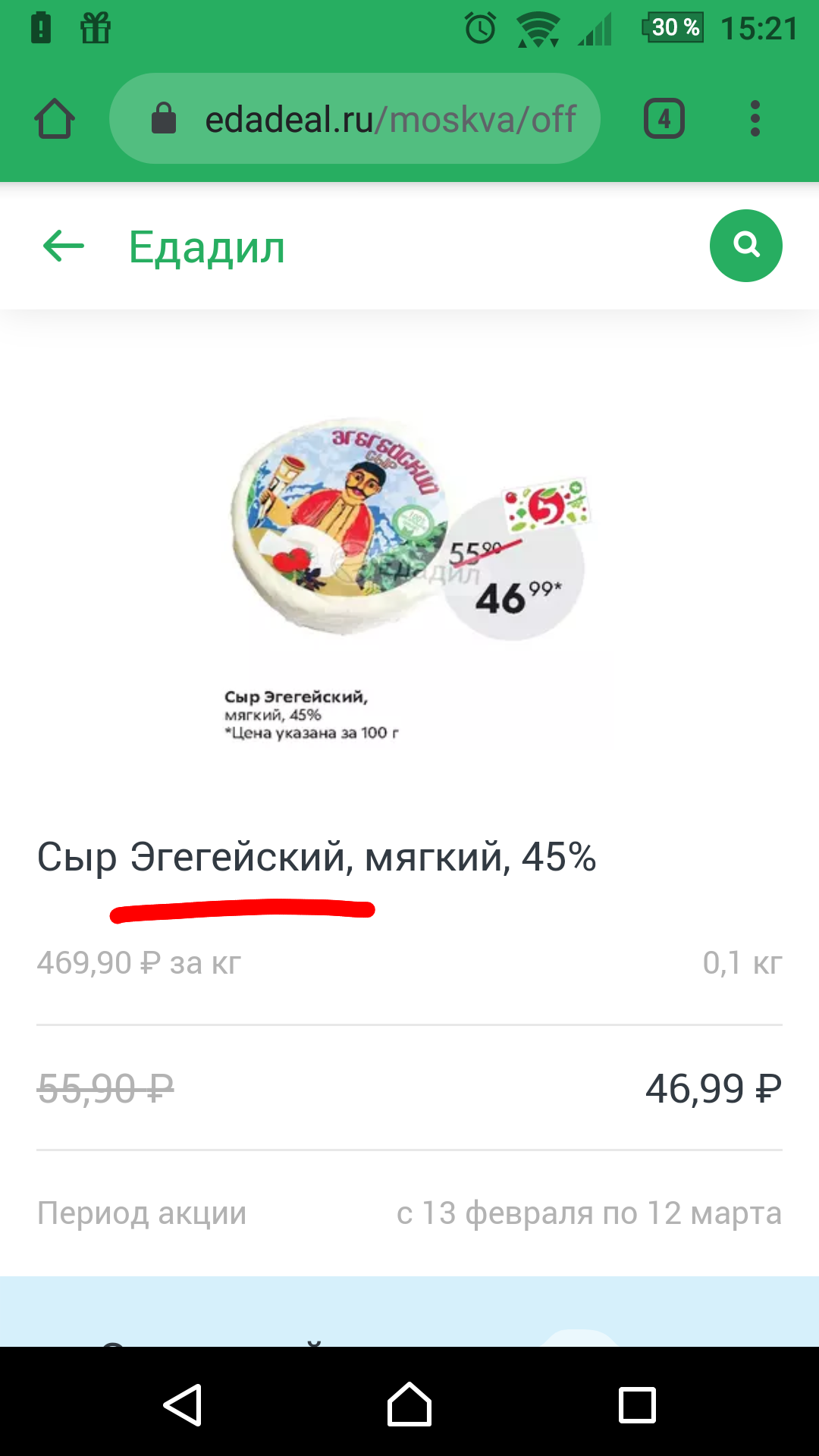Open search with the green magnifier button
This screenshot has height=1456, width=819.
[745, 246]
